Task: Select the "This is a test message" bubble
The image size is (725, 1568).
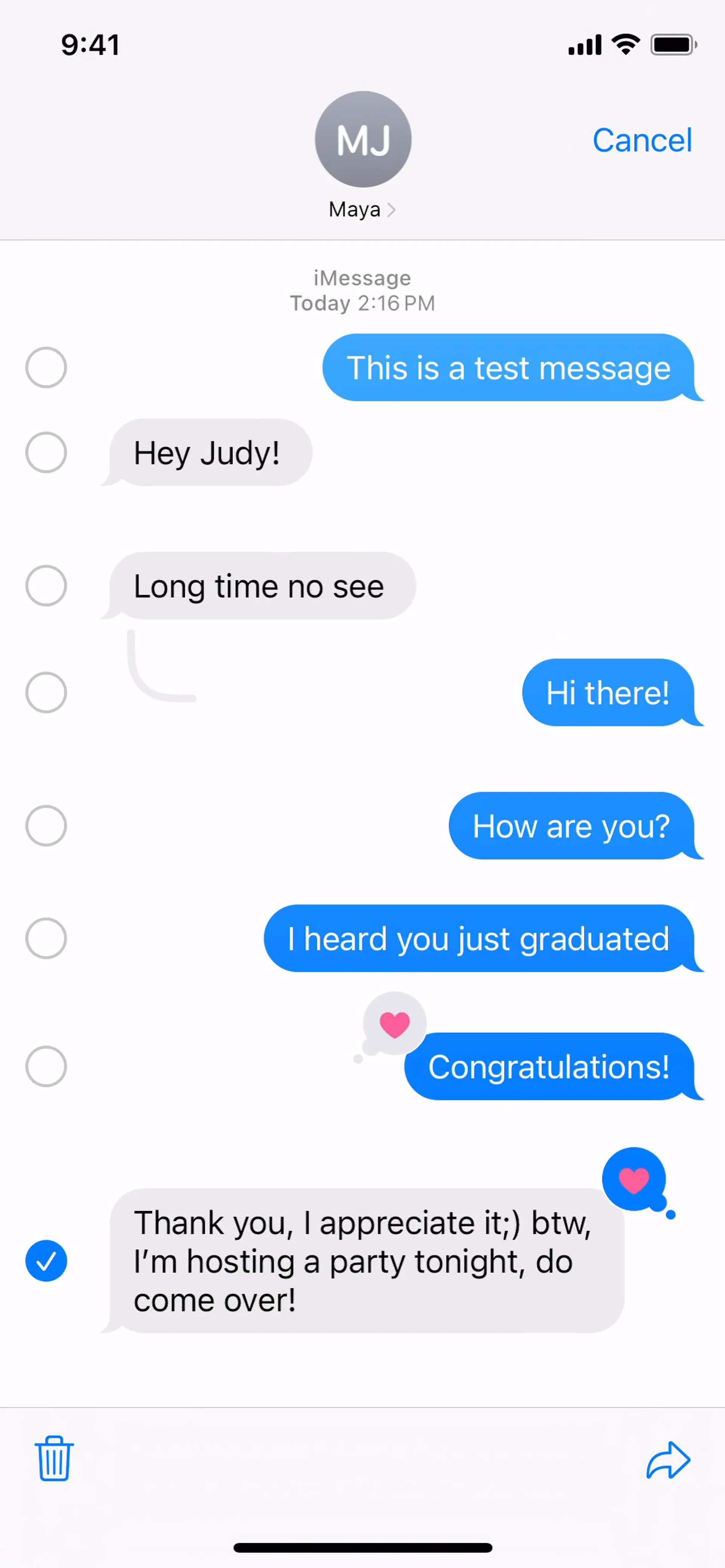Action: (x=46, y=368)
